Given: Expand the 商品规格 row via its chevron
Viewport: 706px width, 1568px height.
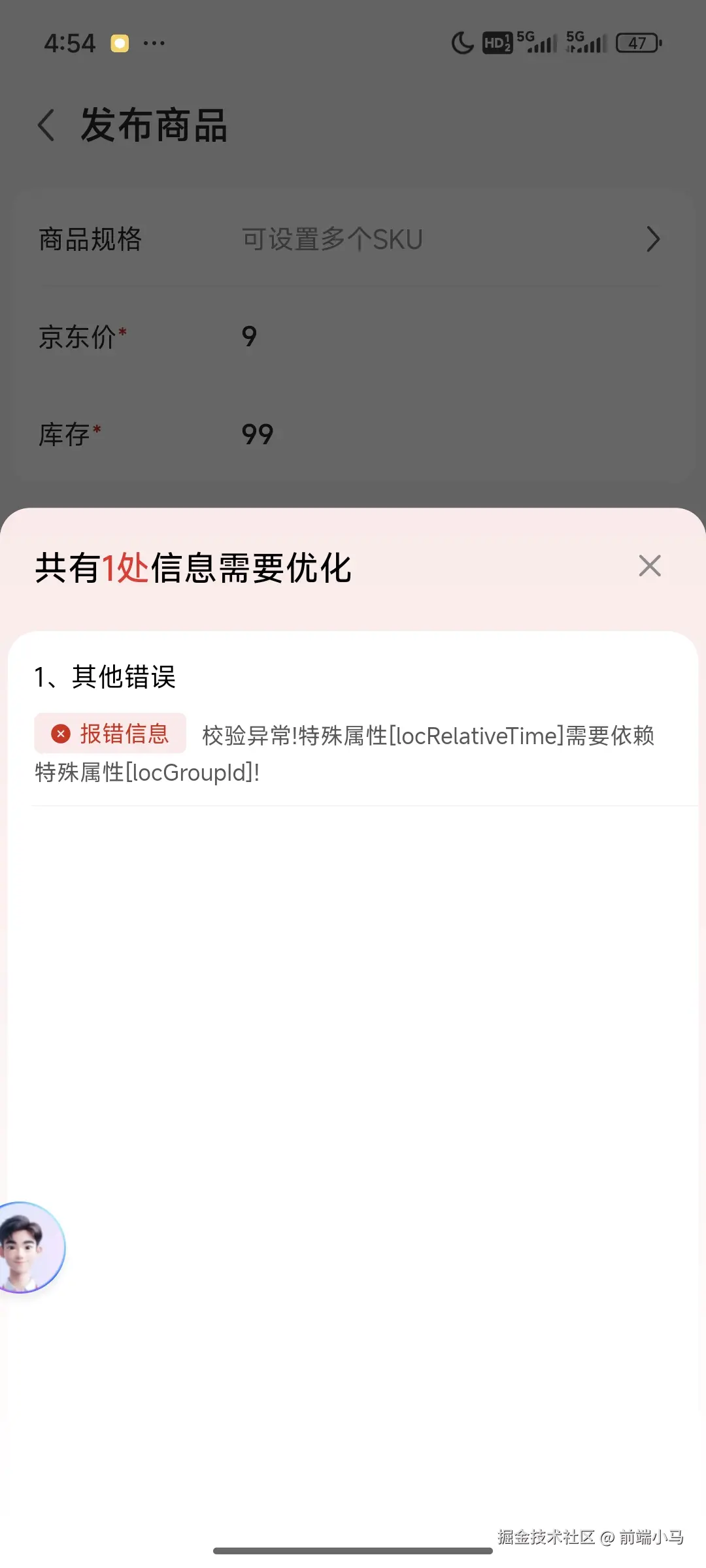Looking at the screenshot, I should 653,239.
